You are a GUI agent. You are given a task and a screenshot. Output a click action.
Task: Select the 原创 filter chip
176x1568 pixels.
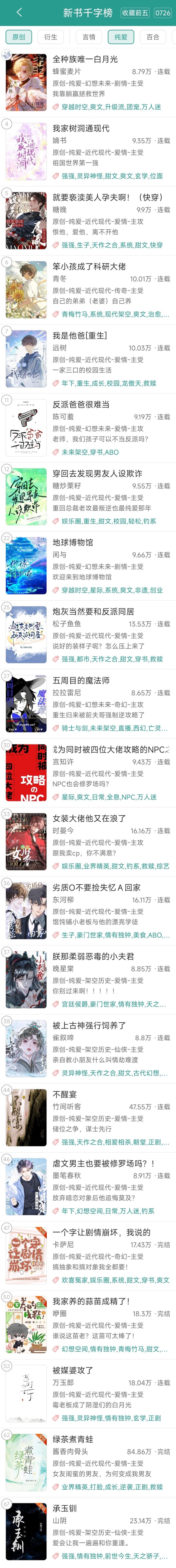point(19,37)
